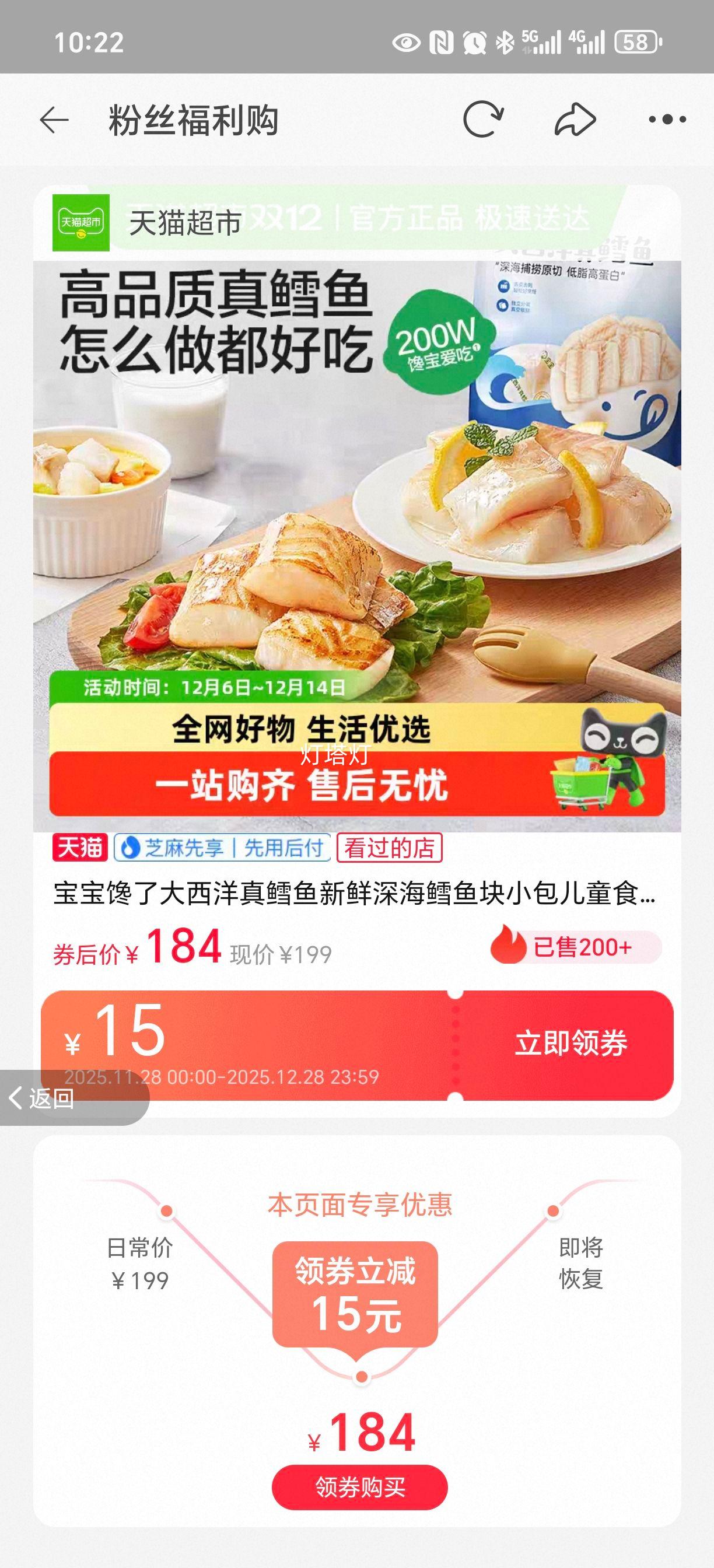Image resolution: width=714 pixels, height=1568 pixels.
Task: Tap the back arrow in the title bar
Action: tap(54, 120)
